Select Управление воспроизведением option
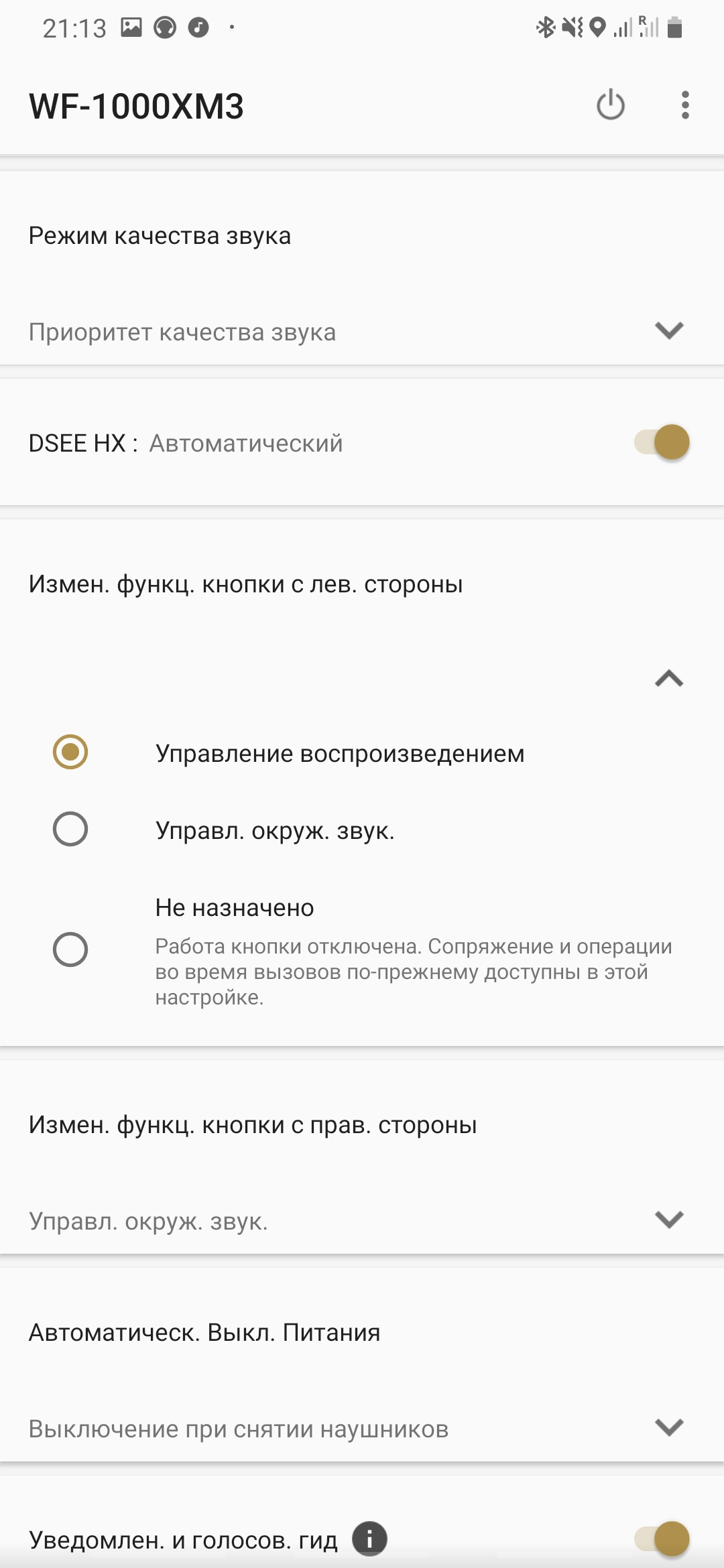 tap(70, 752)
